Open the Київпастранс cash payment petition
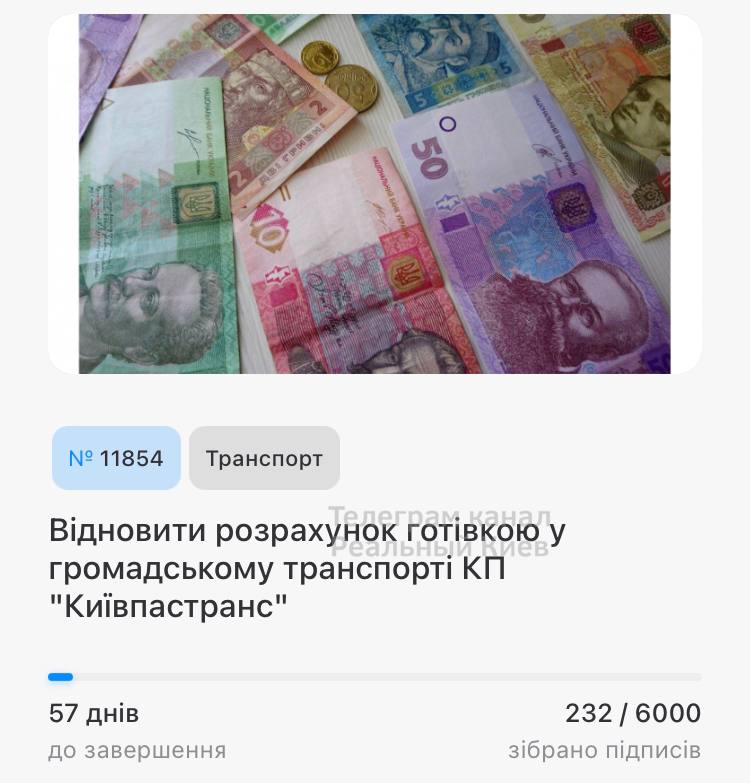This screenshot has width=750, height=783. [307, 568]
